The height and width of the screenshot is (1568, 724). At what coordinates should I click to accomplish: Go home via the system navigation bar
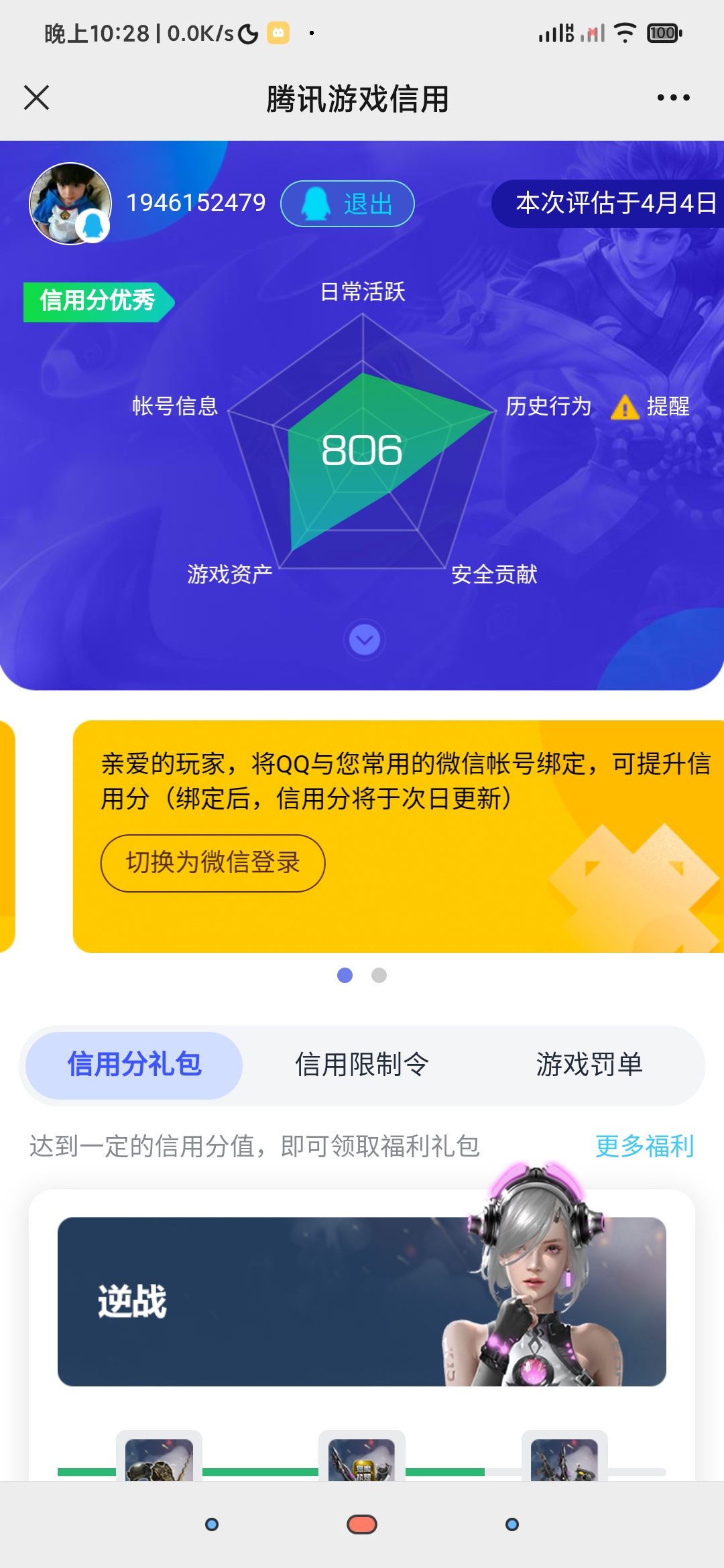[362, 1525]
